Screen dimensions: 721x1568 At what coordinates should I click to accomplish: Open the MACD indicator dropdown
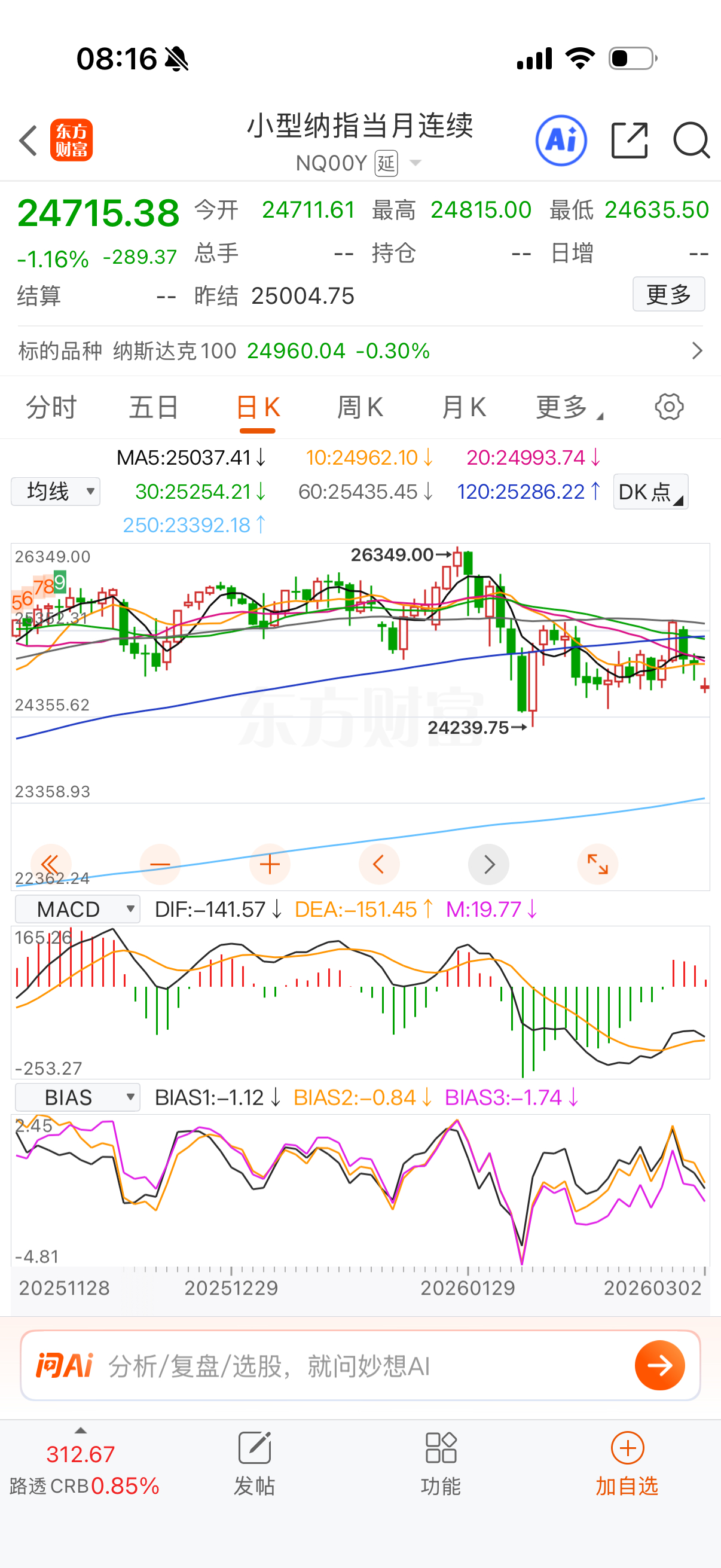(x=77, y=909)
